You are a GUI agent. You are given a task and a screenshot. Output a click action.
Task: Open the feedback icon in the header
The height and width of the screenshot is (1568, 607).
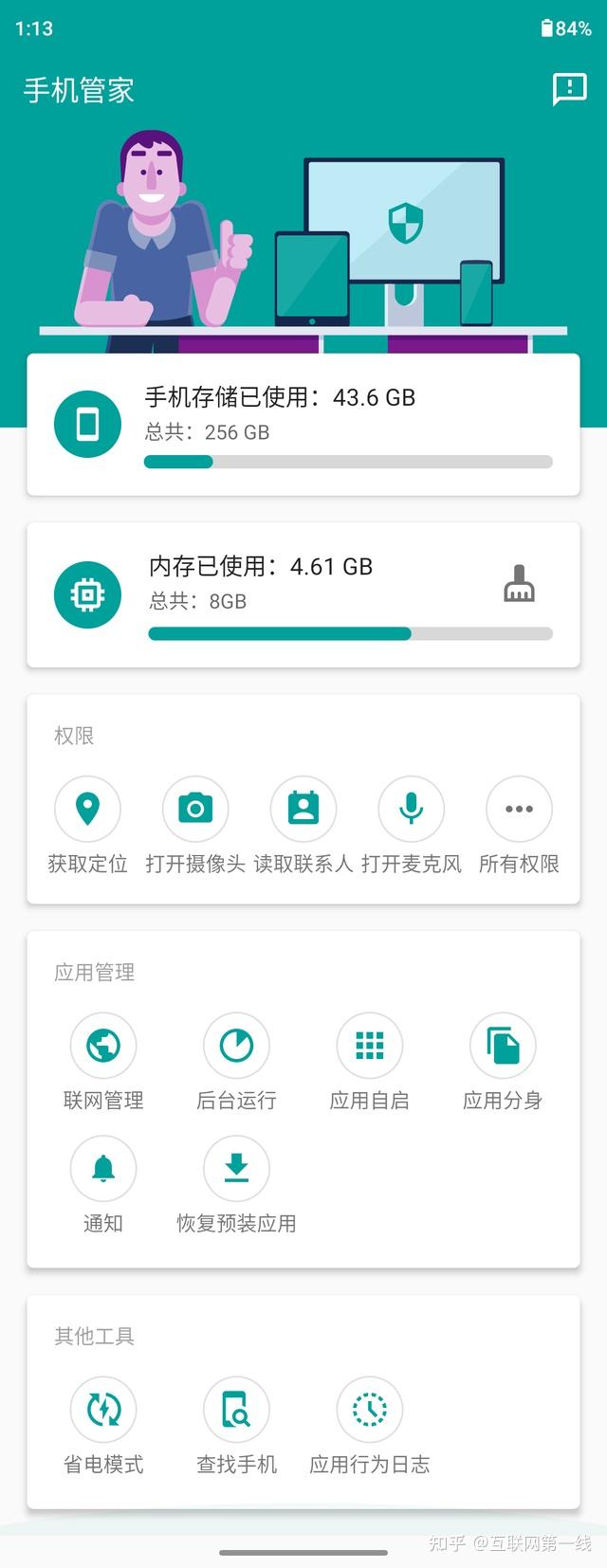pos(569,90)
